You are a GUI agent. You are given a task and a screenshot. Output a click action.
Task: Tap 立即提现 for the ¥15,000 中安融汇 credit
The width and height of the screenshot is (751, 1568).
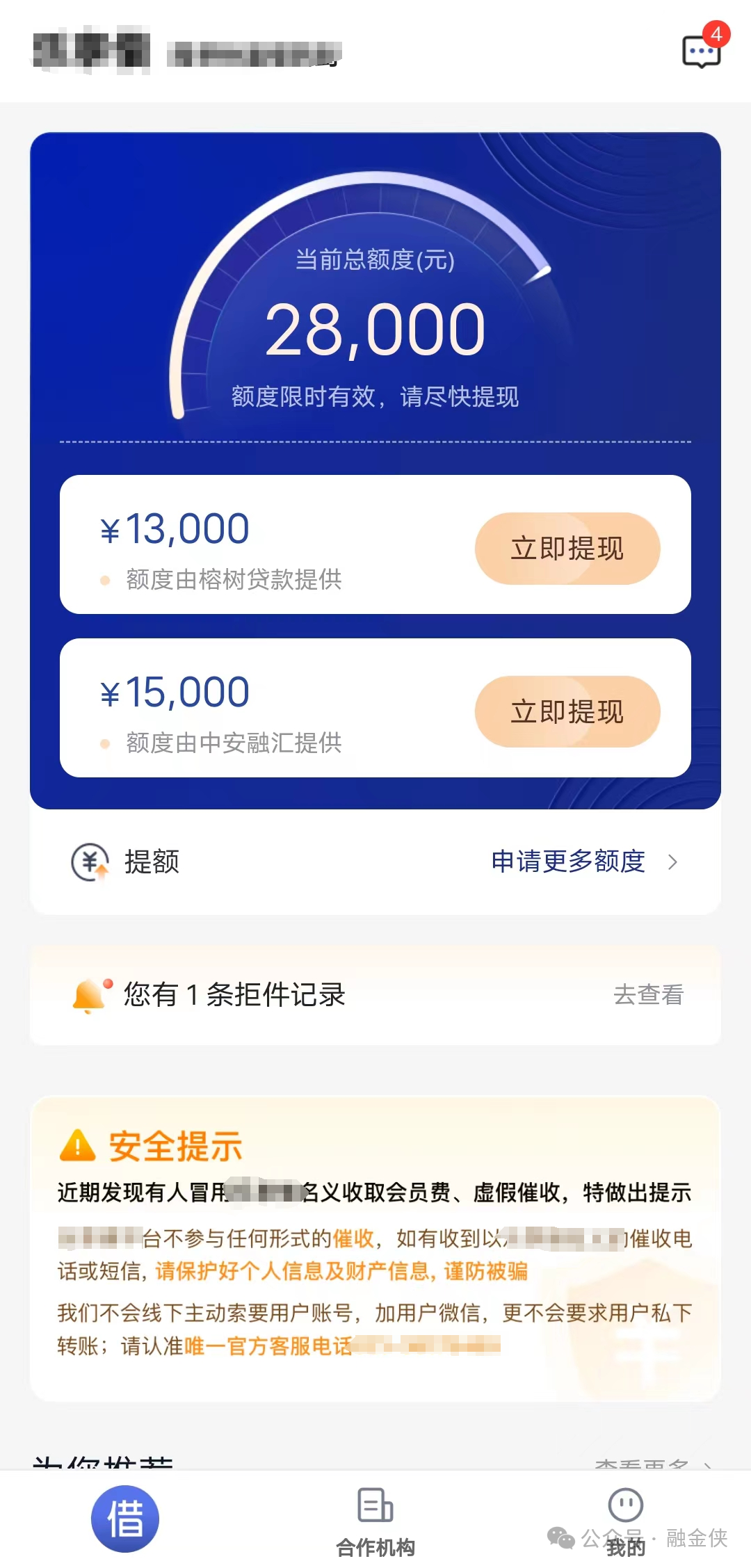click(x=567, y=711)
